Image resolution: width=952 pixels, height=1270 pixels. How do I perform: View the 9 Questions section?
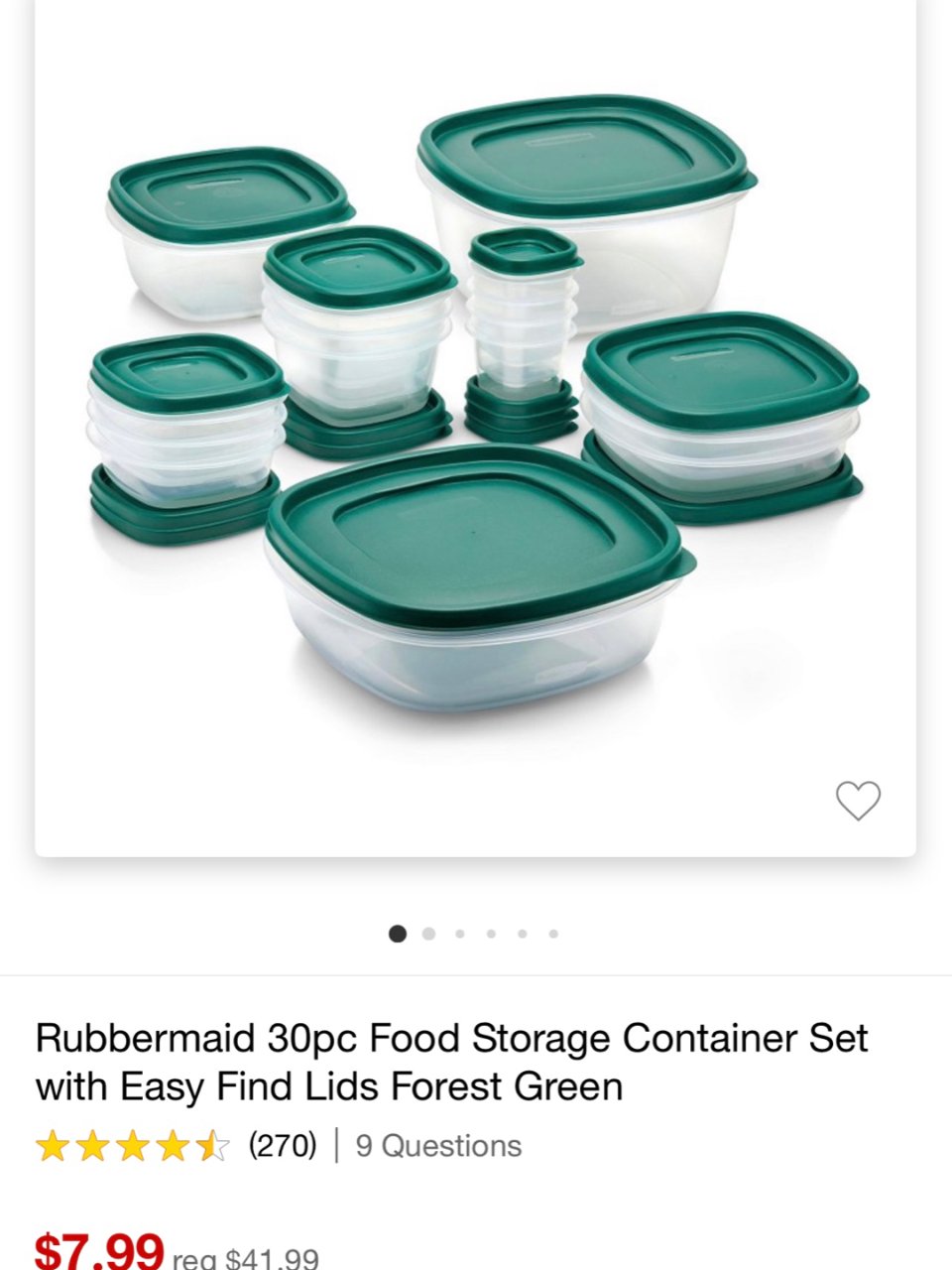(x=436, y=1145)
